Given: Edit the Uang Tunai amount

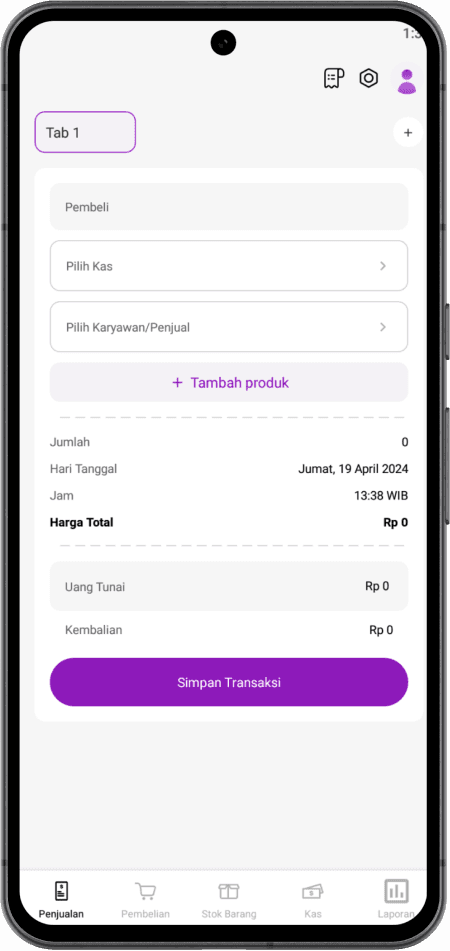Looking at the screenshot, I should [229, 586].
